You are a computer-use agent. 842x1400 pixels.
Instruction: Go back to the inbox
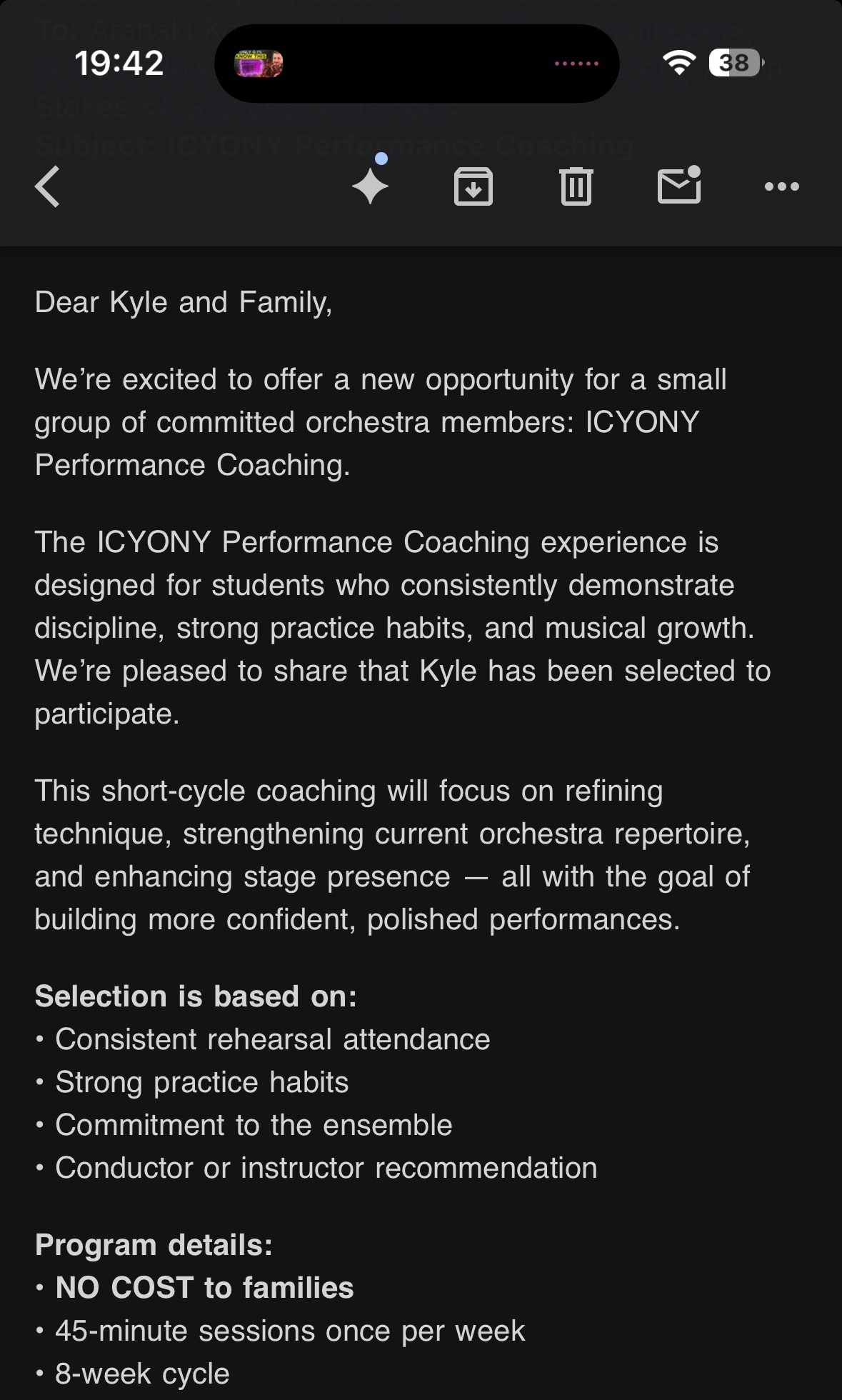[47, 187]
